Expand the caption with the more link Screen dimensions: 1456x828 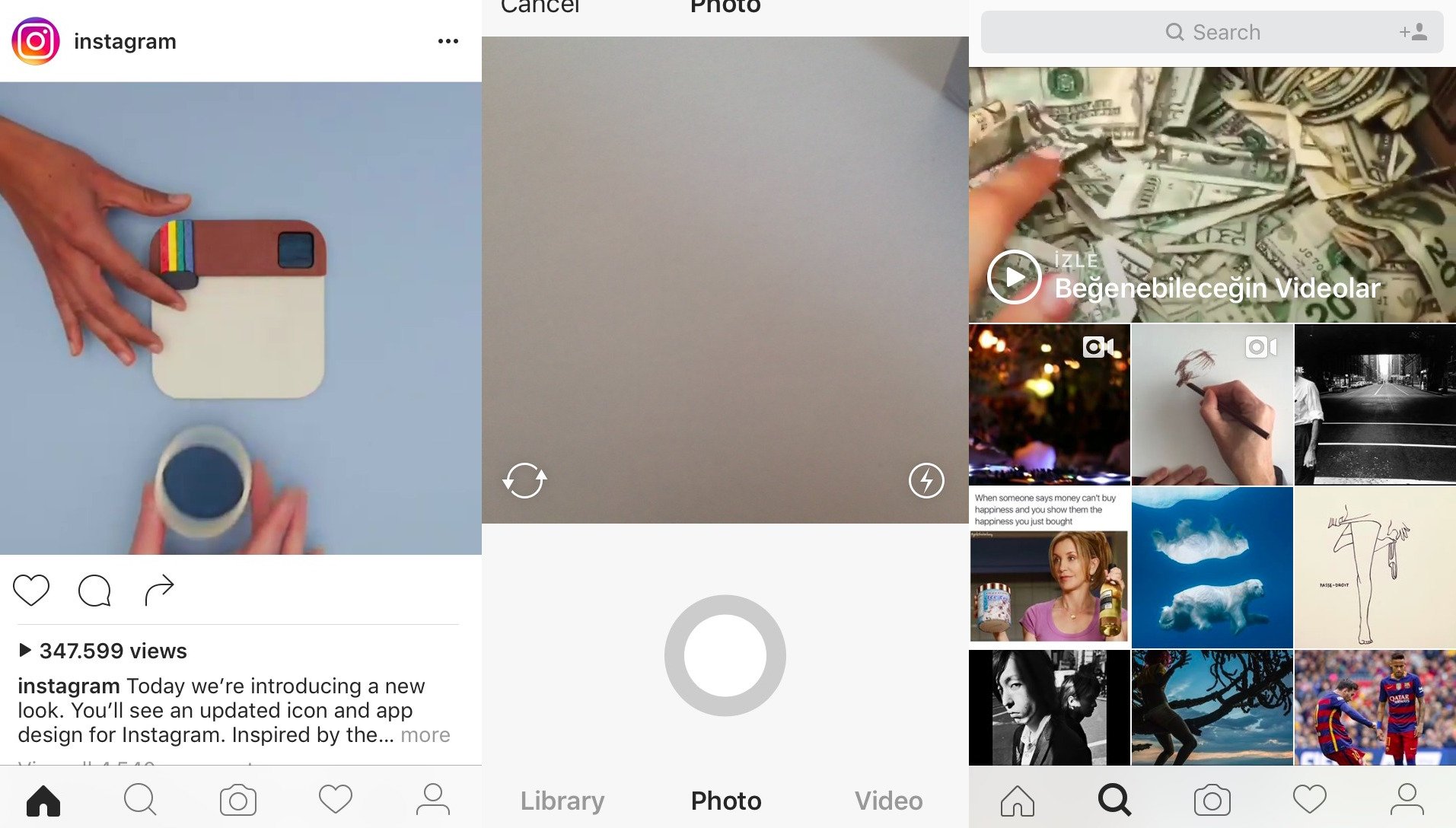[425, 735]
